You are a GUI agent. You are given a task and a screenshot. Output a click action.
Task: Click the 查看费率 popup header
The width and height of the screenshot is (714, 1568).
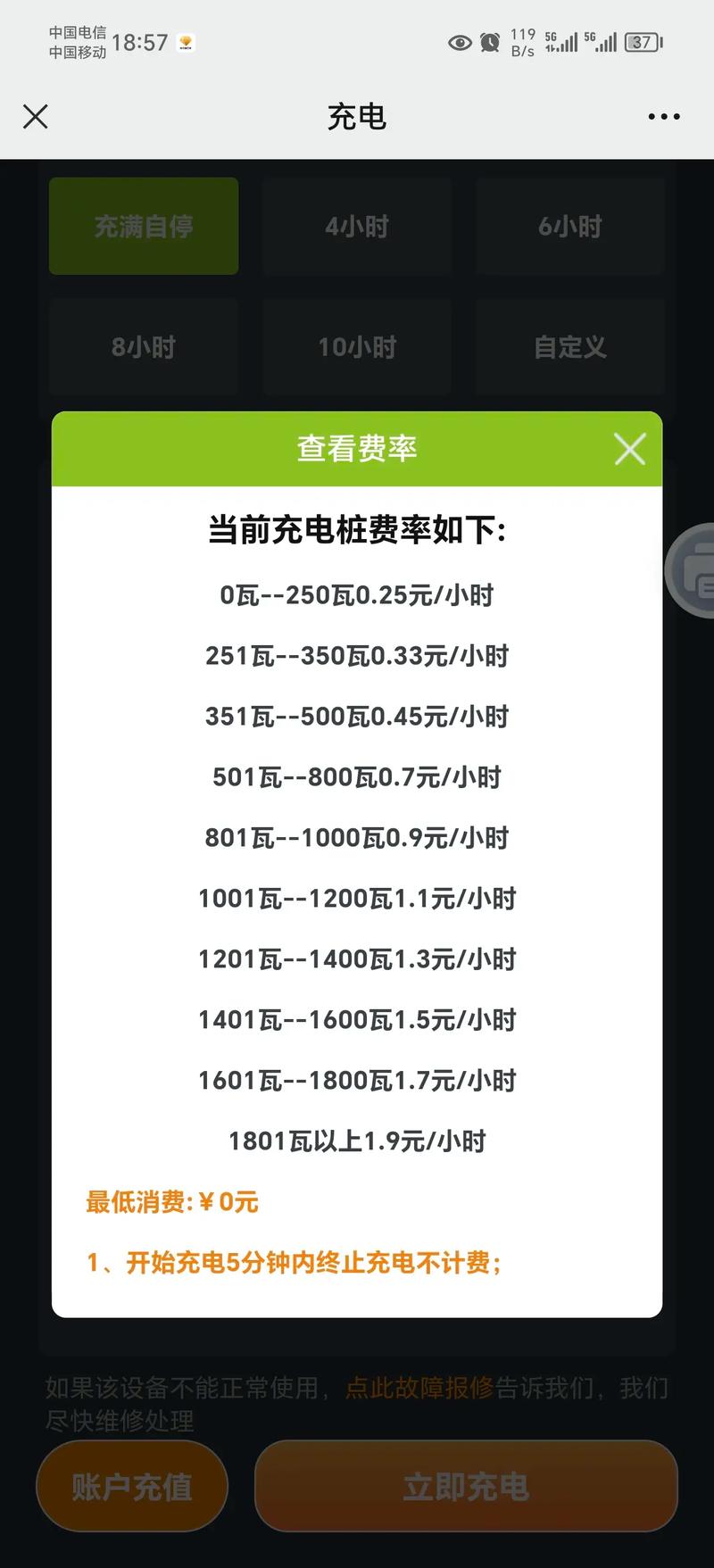pyautogui.click(x=356, y=450)
